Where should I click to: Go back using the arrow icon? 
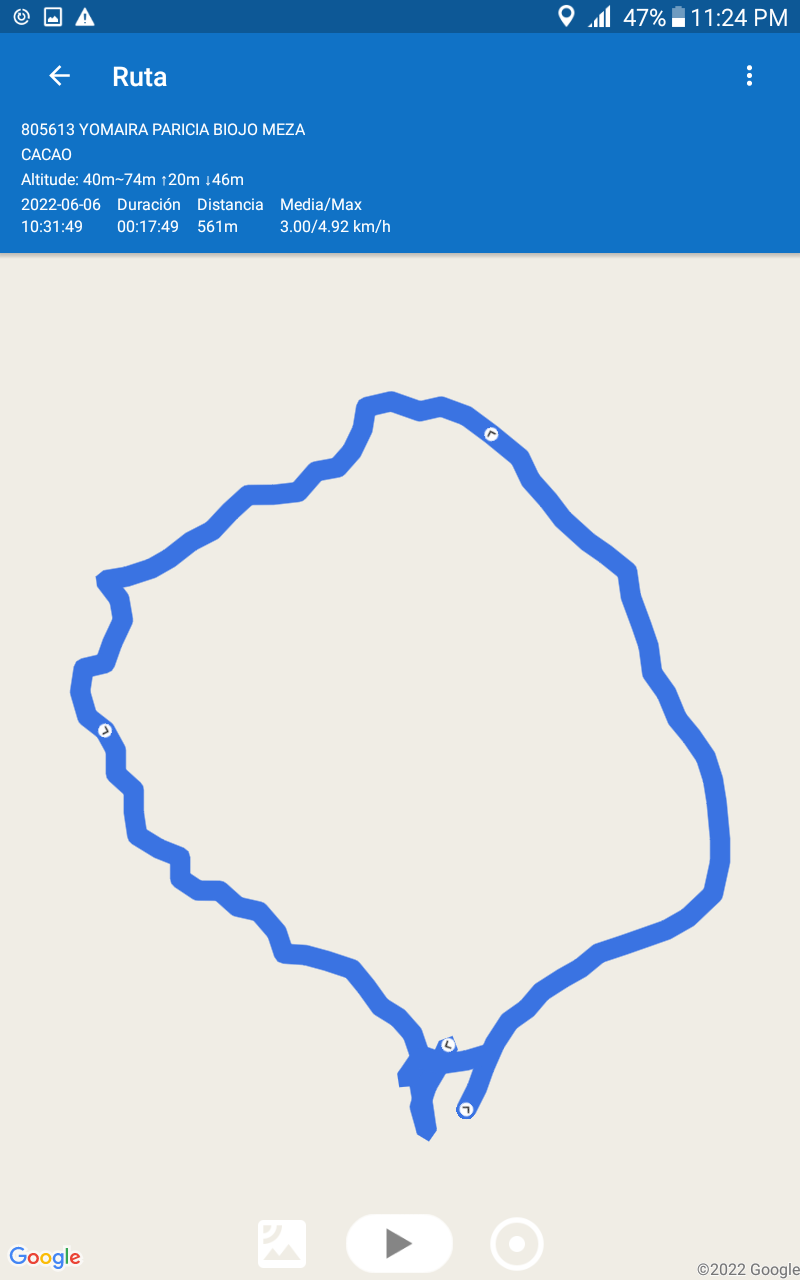pos(59,76)
